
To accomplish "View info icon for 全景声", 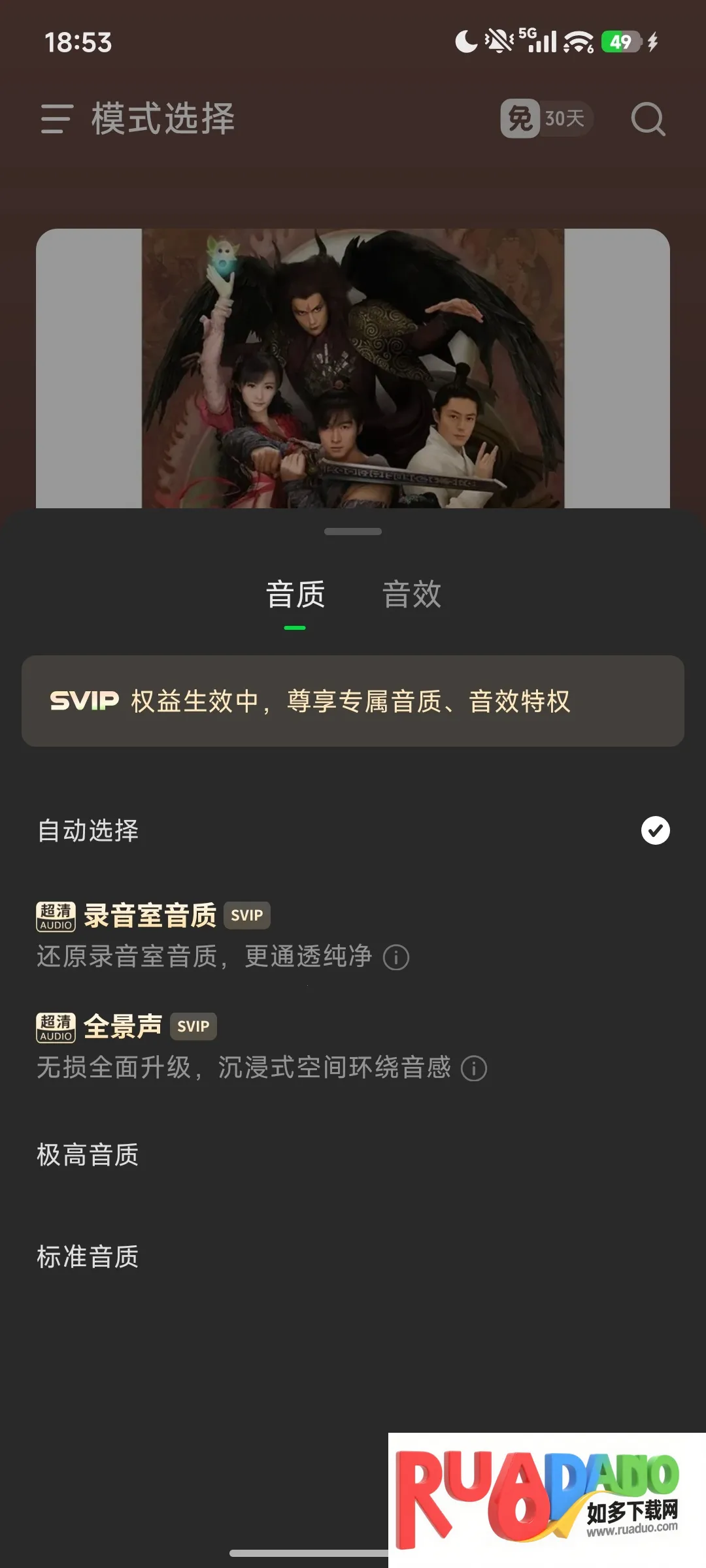I will coord(474,1069).
